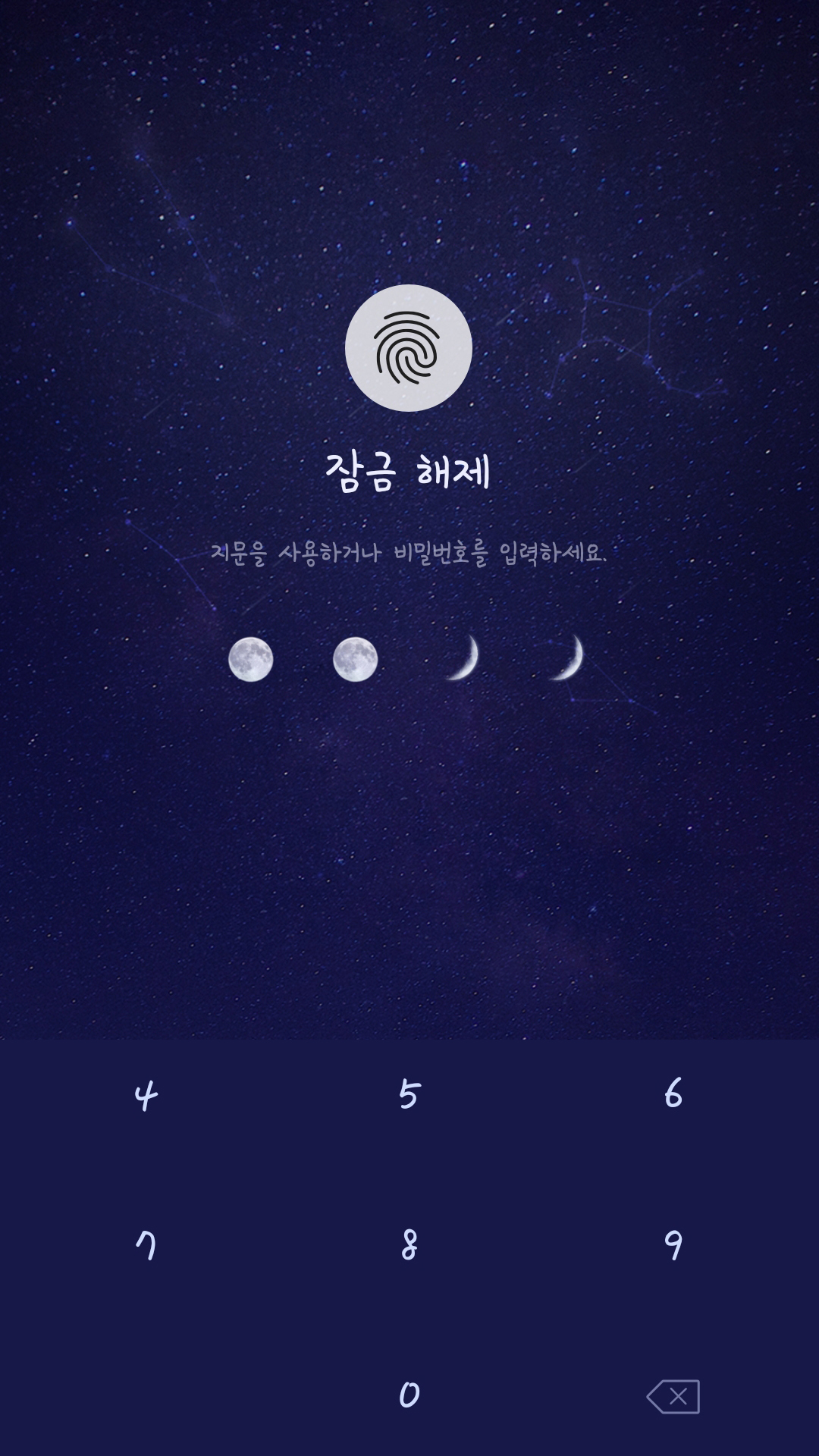Enter number 8 for the passcode
The width and height of the screenshot is (819, 1456).
[x=409, y=1245]
